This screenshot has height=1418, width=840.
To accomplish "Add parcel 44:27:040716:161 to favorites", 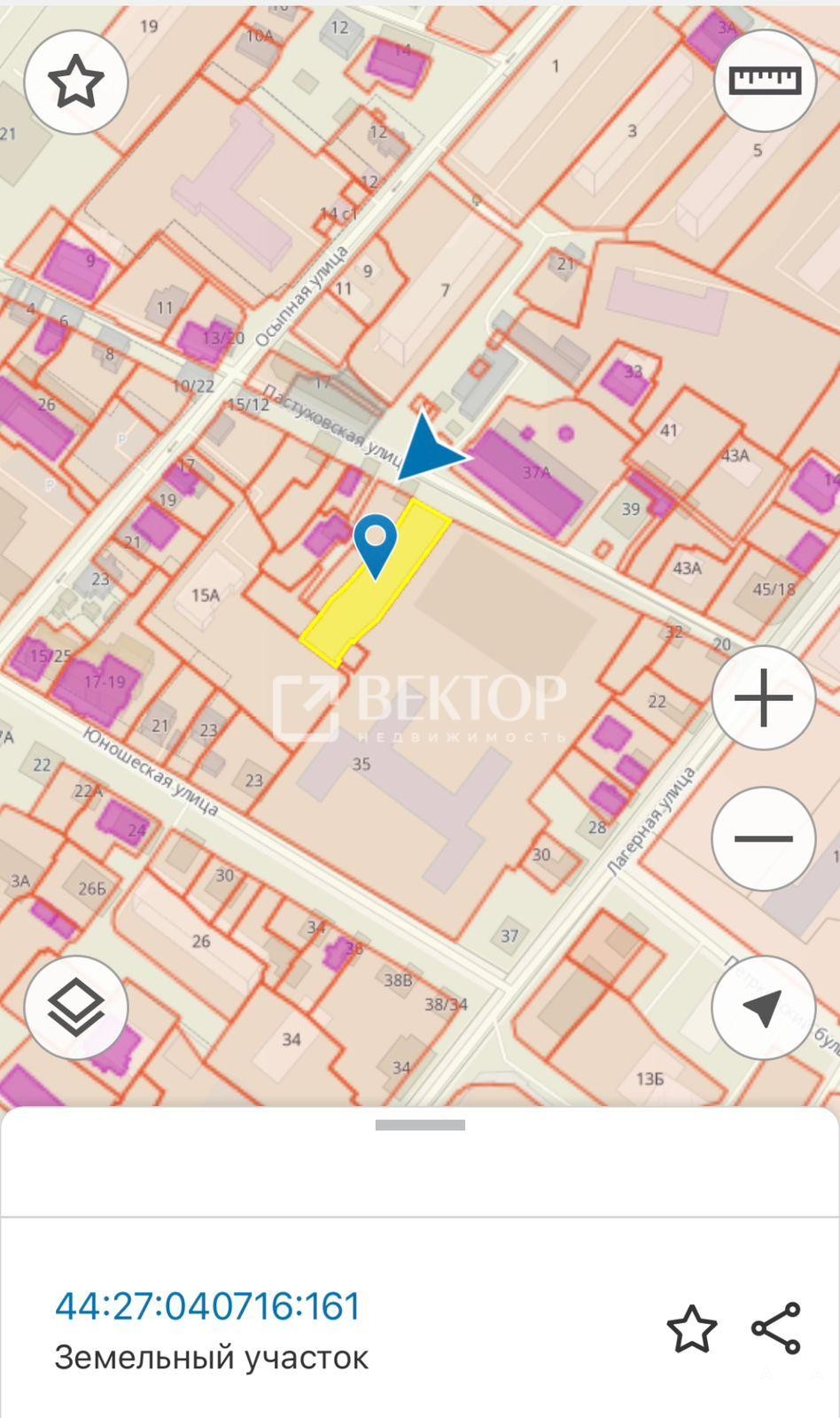I will tap(691, 1328).
